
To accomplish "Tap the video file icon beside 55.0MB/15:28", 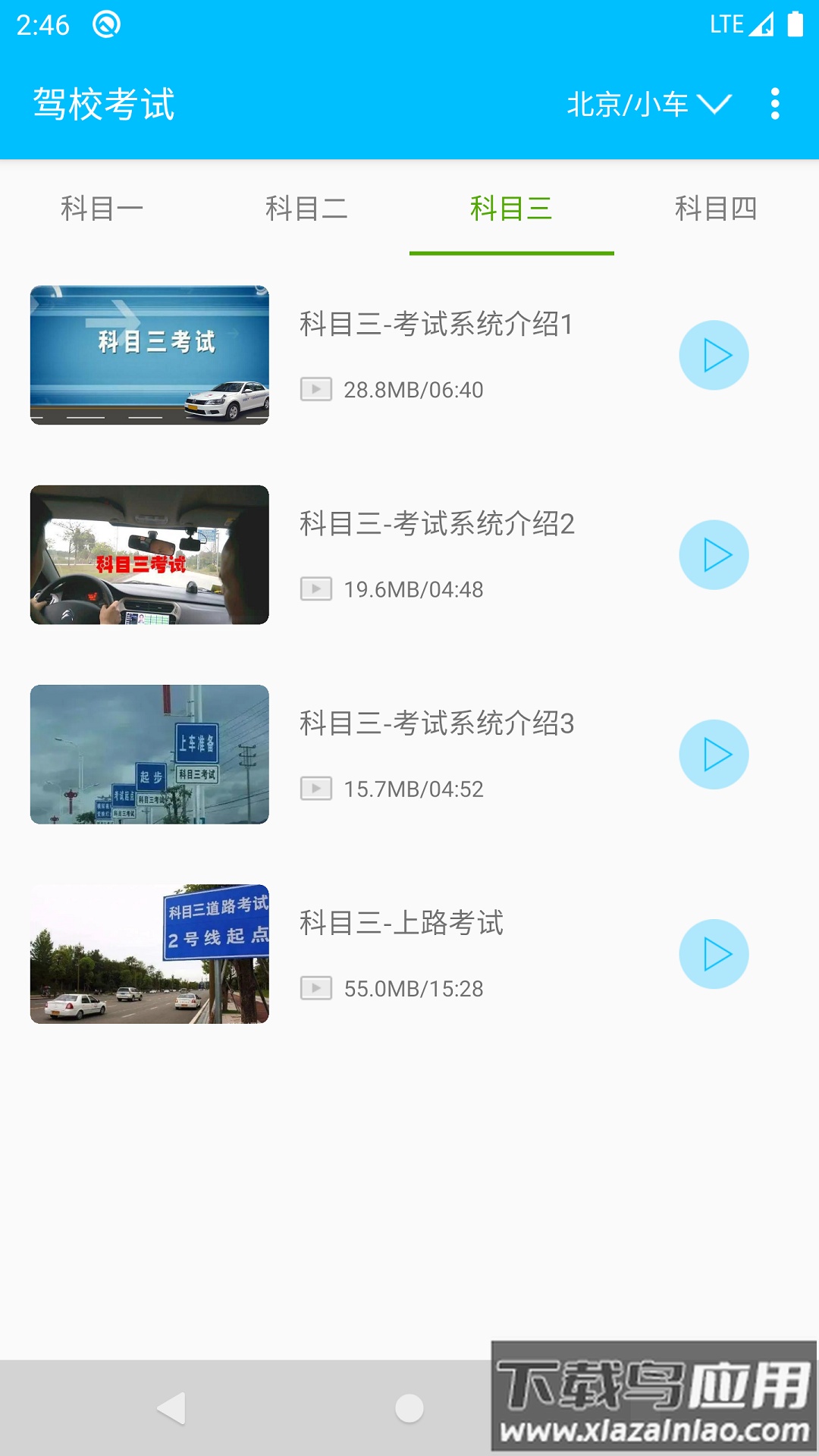I will [x=315, y=987].
